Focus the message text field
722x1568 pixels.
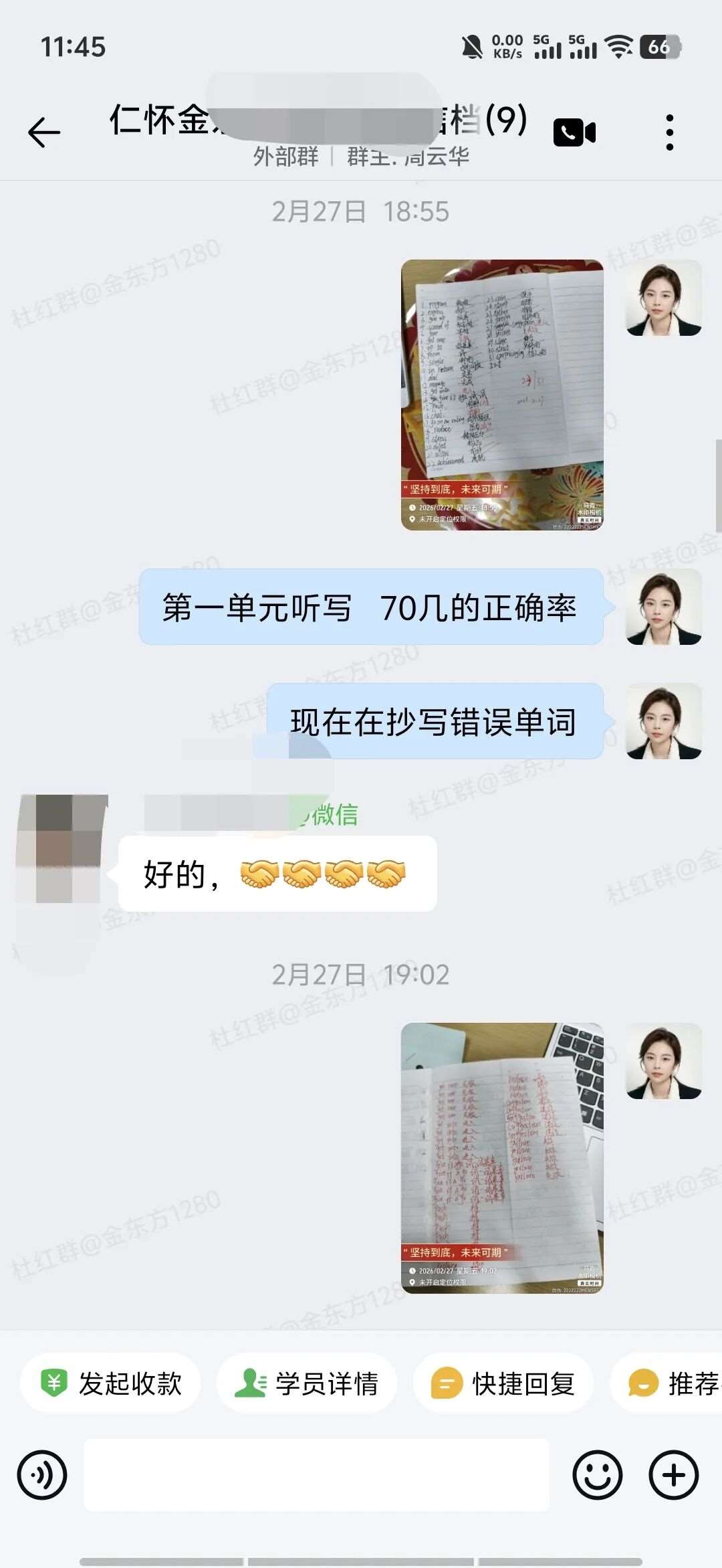(x=316, y=1475)
